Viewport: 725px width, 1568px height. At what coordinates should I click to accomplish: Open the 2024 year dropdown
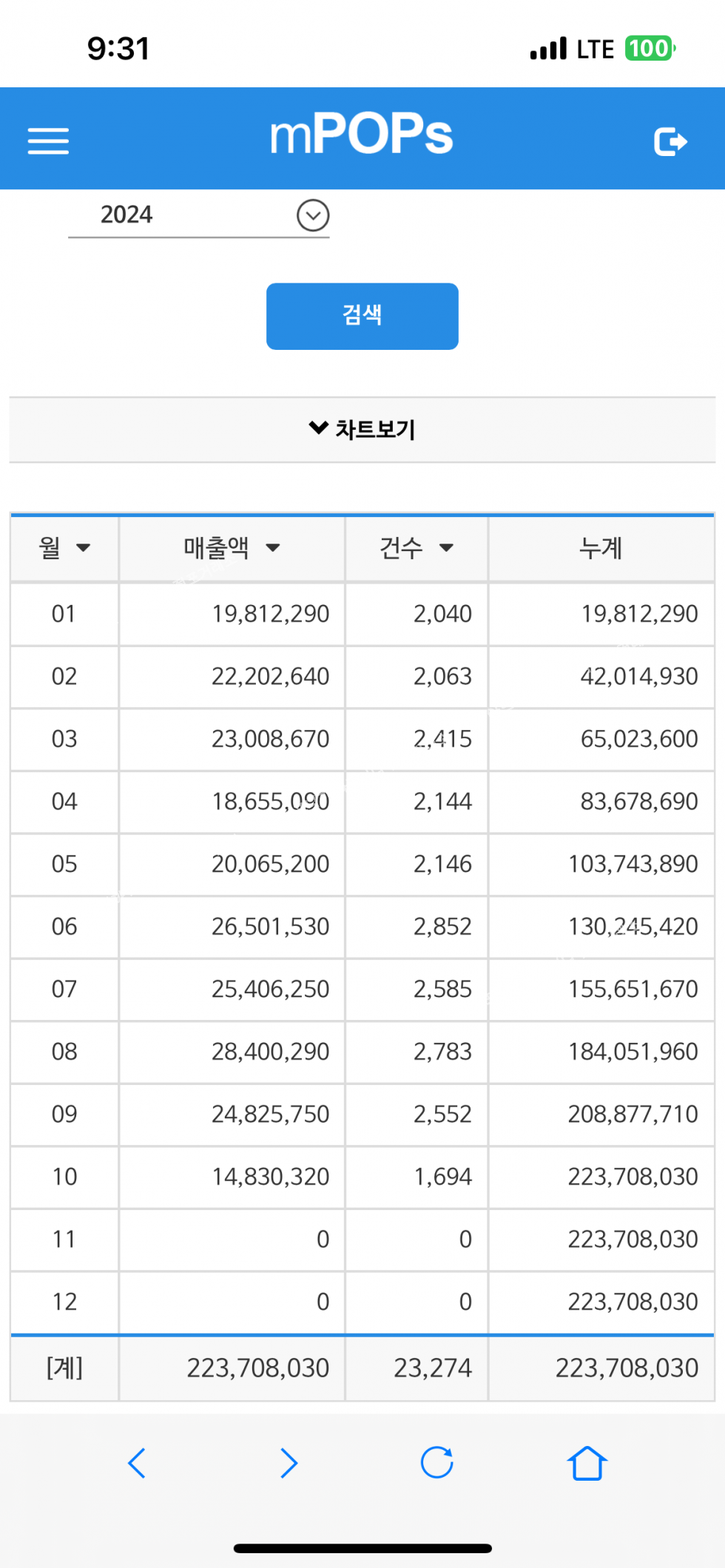click(198, 215)
